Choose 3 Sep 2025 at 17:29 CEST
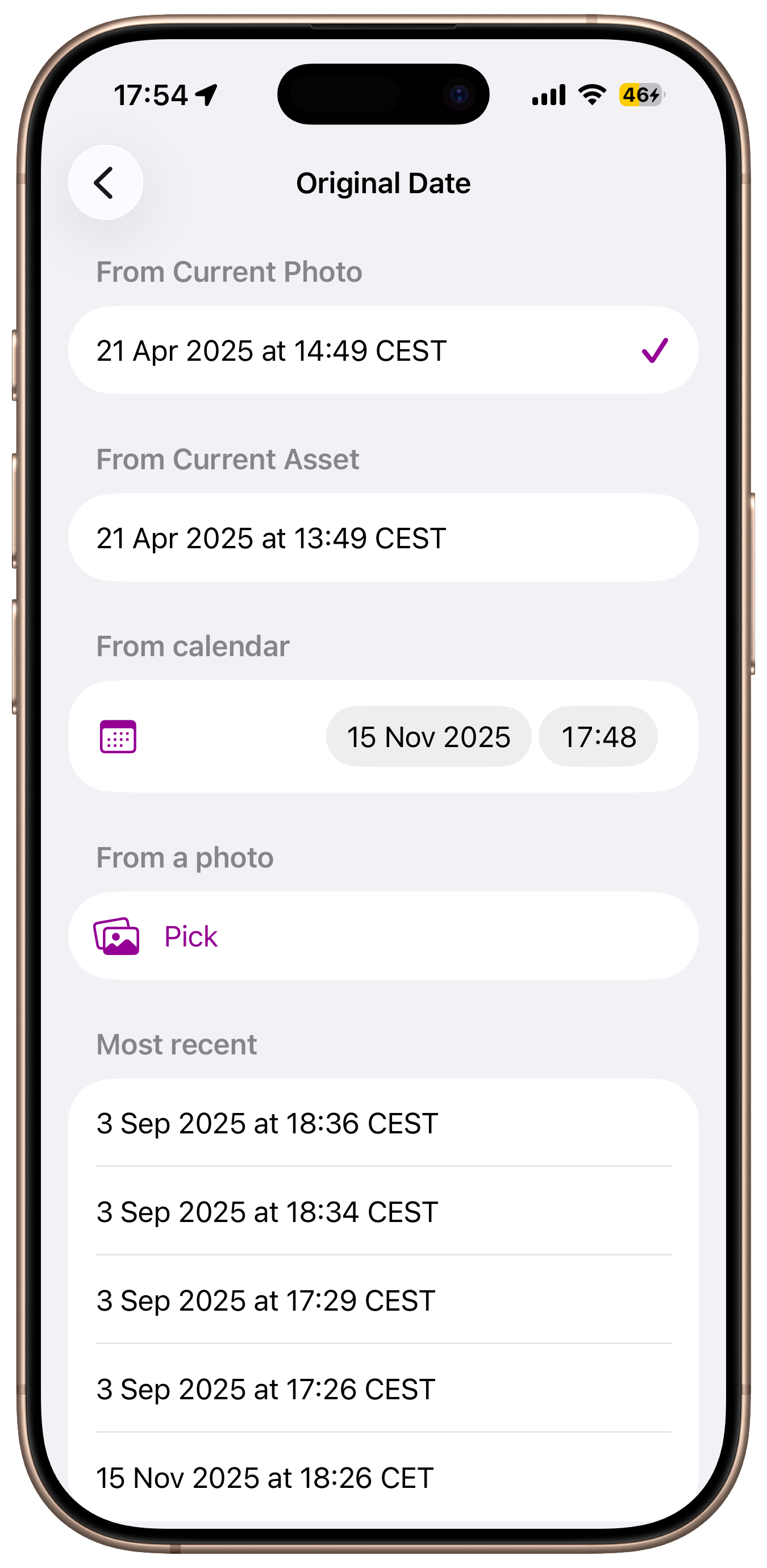Viewport: 767px width, 1568px height. (x=383, y=1301)
